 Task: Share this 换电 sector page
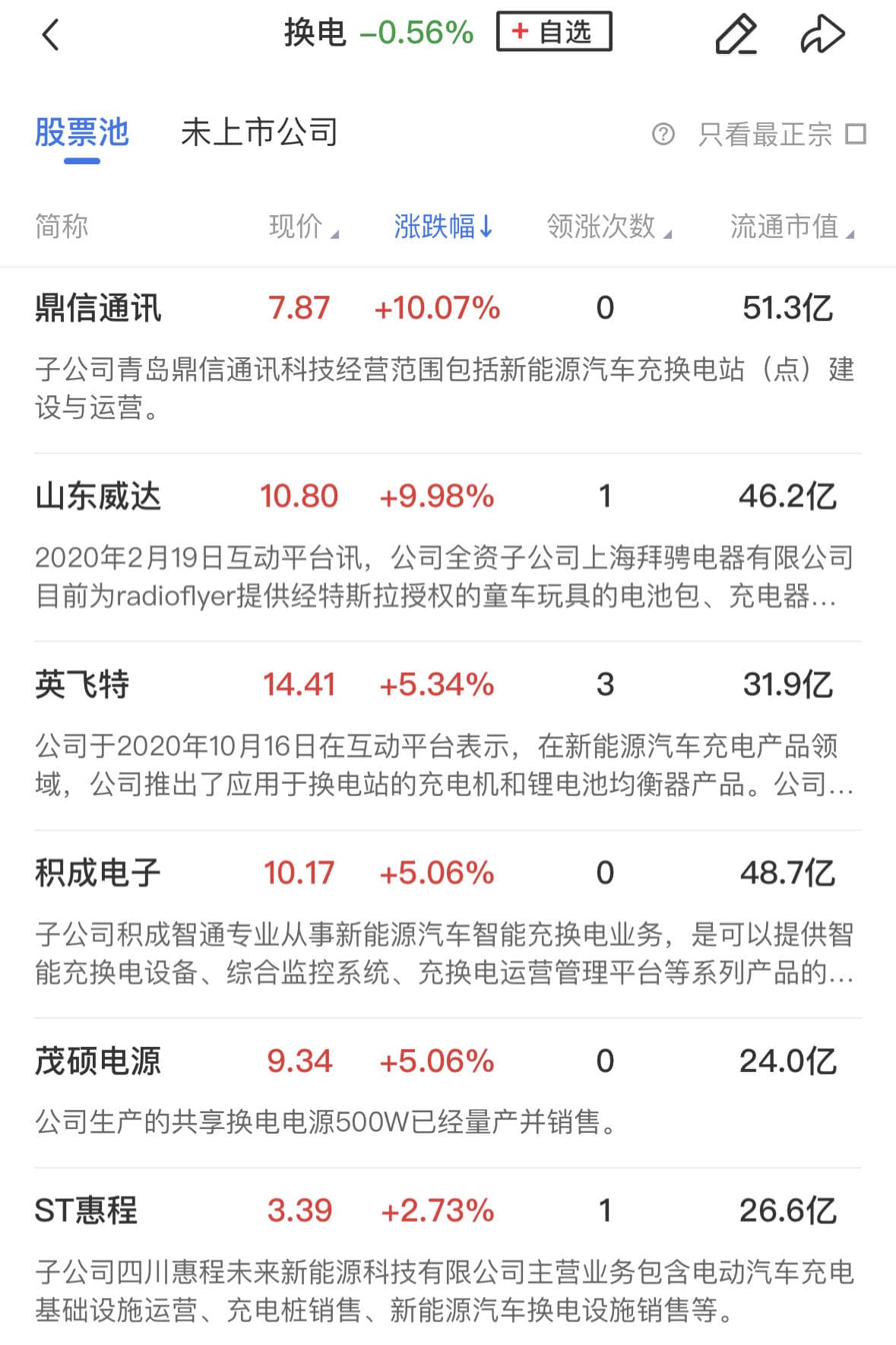click(822, 34)
